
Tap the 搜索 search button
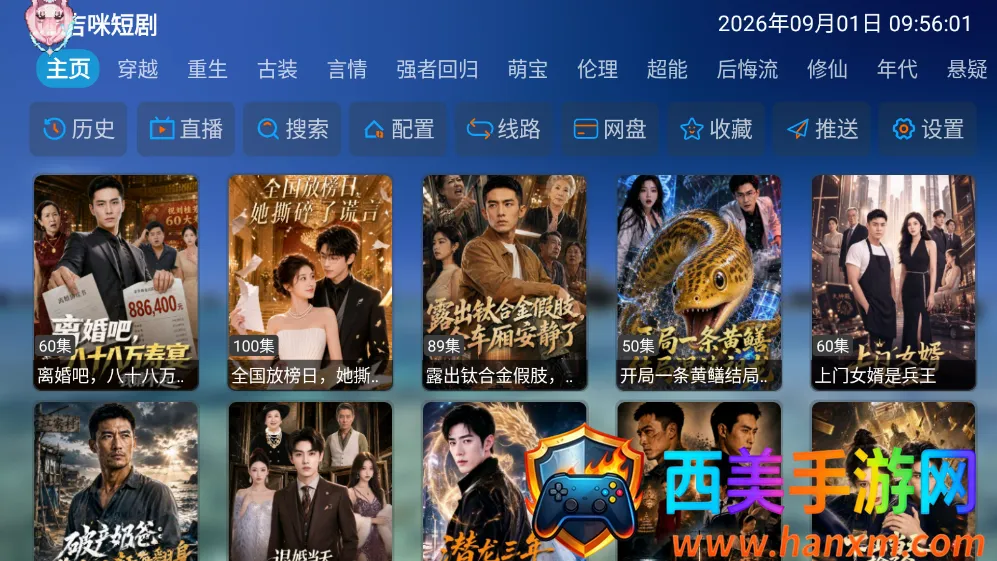click(x=292, y=129)
